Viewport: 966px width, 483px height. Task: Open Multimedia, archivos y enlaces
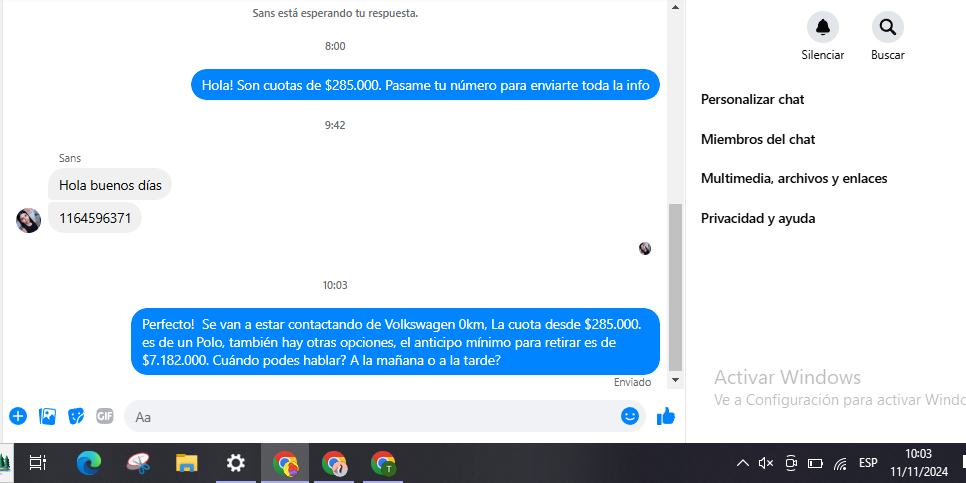[x=793, y=178]
